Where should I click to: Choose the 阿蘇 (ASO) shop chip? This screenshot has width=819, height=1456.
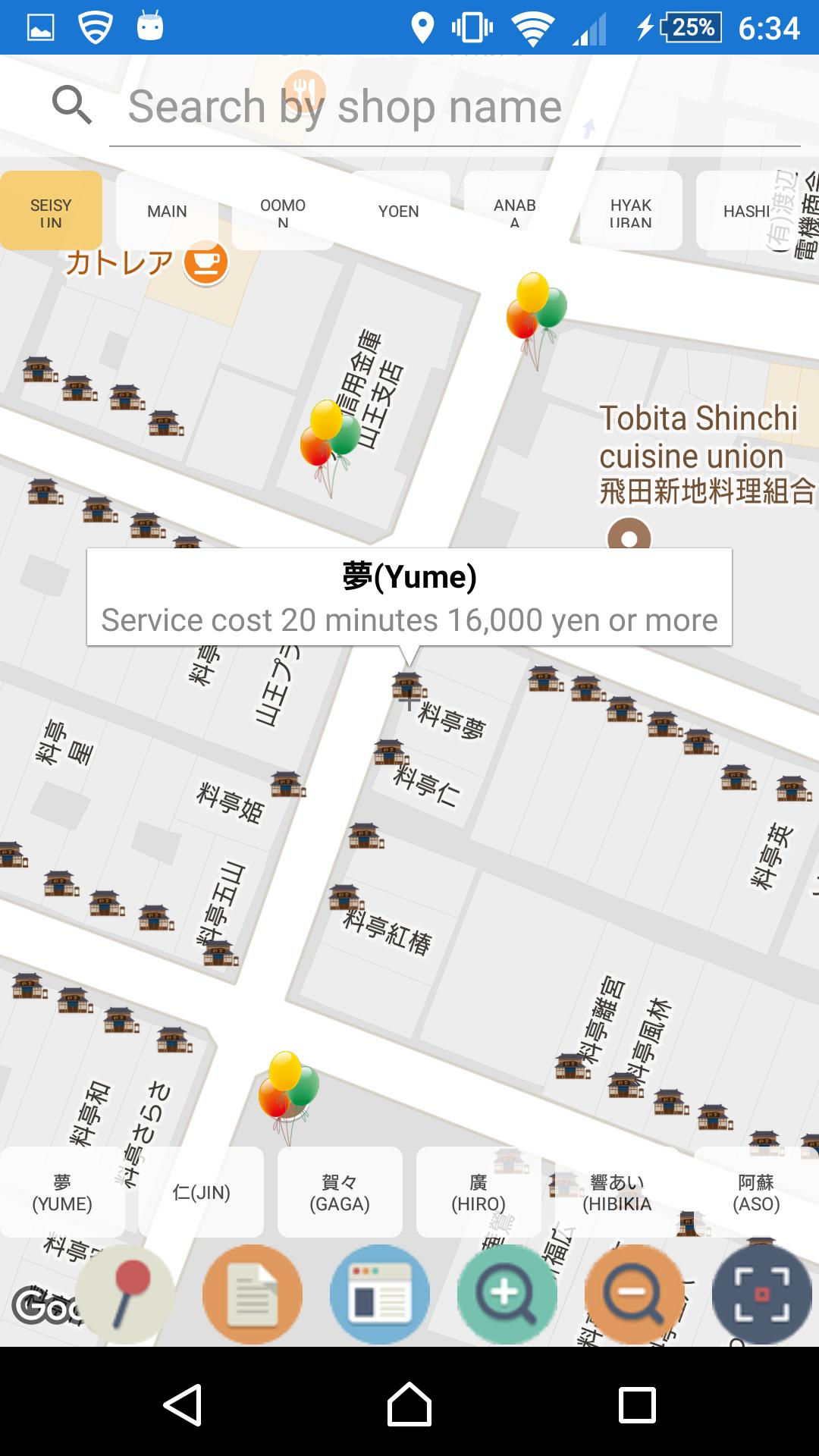pos(756,1192)
